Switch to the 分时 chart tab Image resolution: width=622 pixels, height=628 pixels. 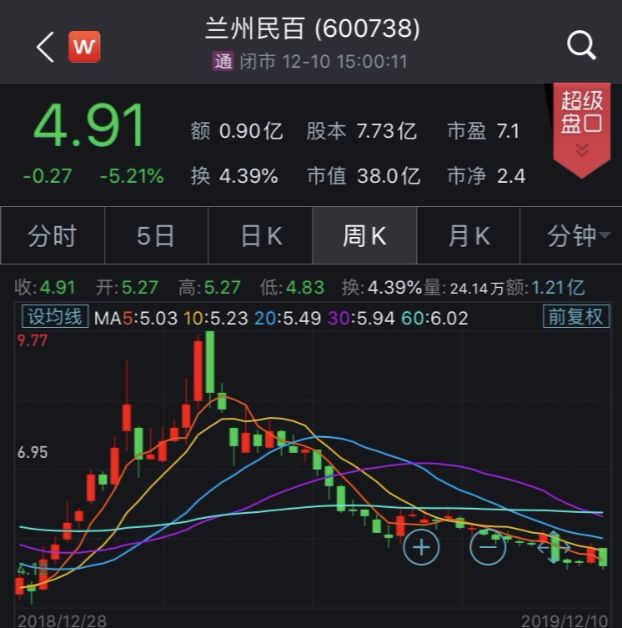pyautogui.click(x=52, y=236)
